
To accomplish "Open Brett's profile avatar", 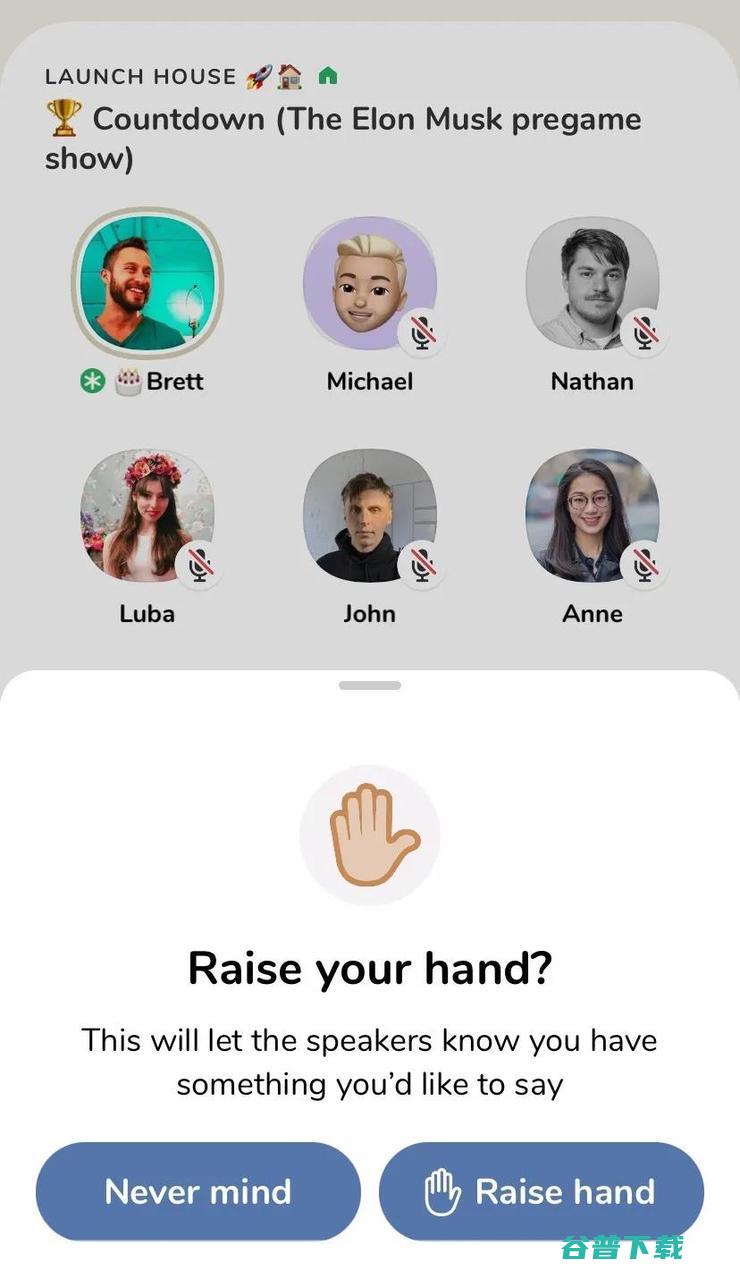I will 147,283.
